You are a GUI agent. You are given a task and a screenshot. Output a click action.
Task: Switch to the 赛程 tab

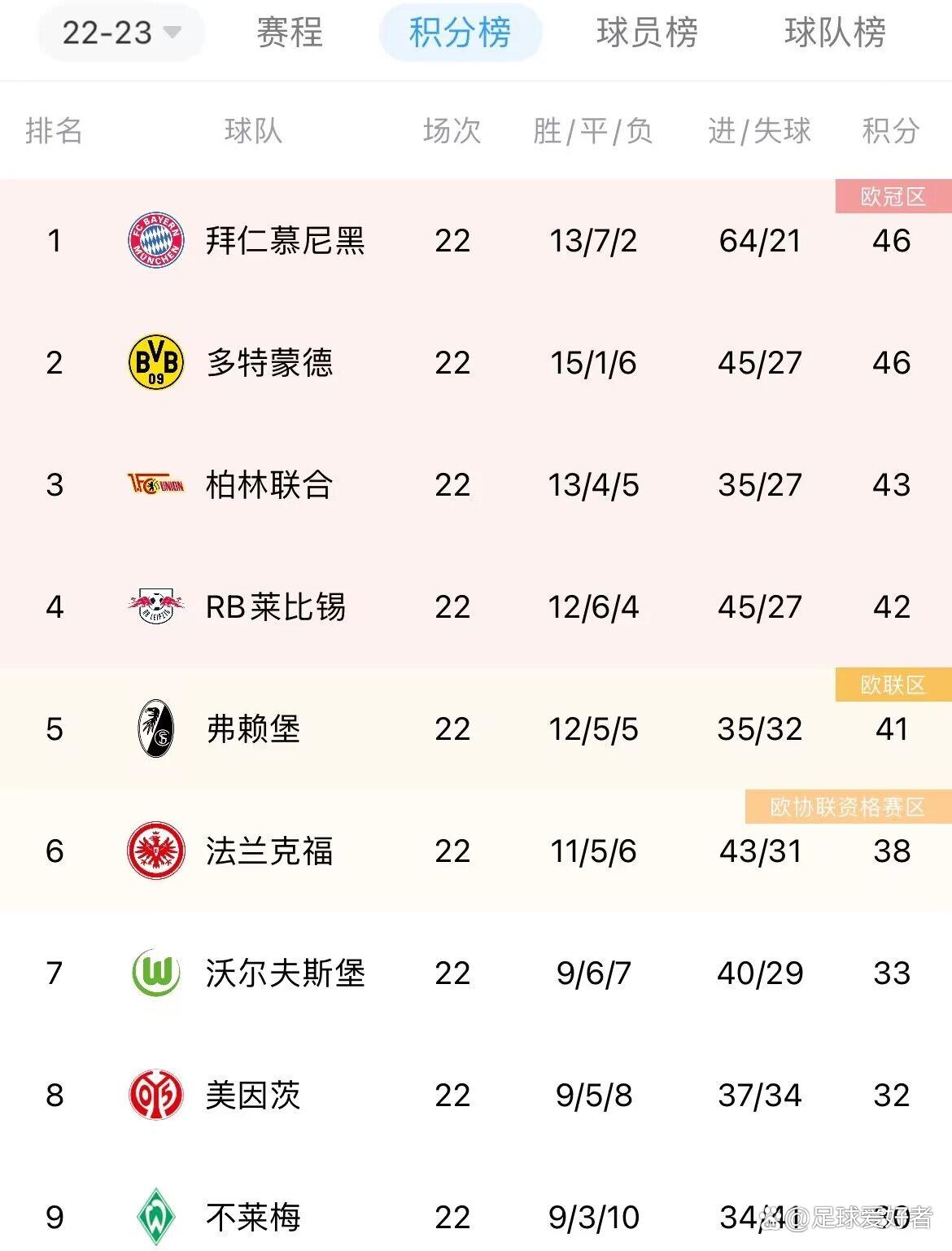click(290, 33)
